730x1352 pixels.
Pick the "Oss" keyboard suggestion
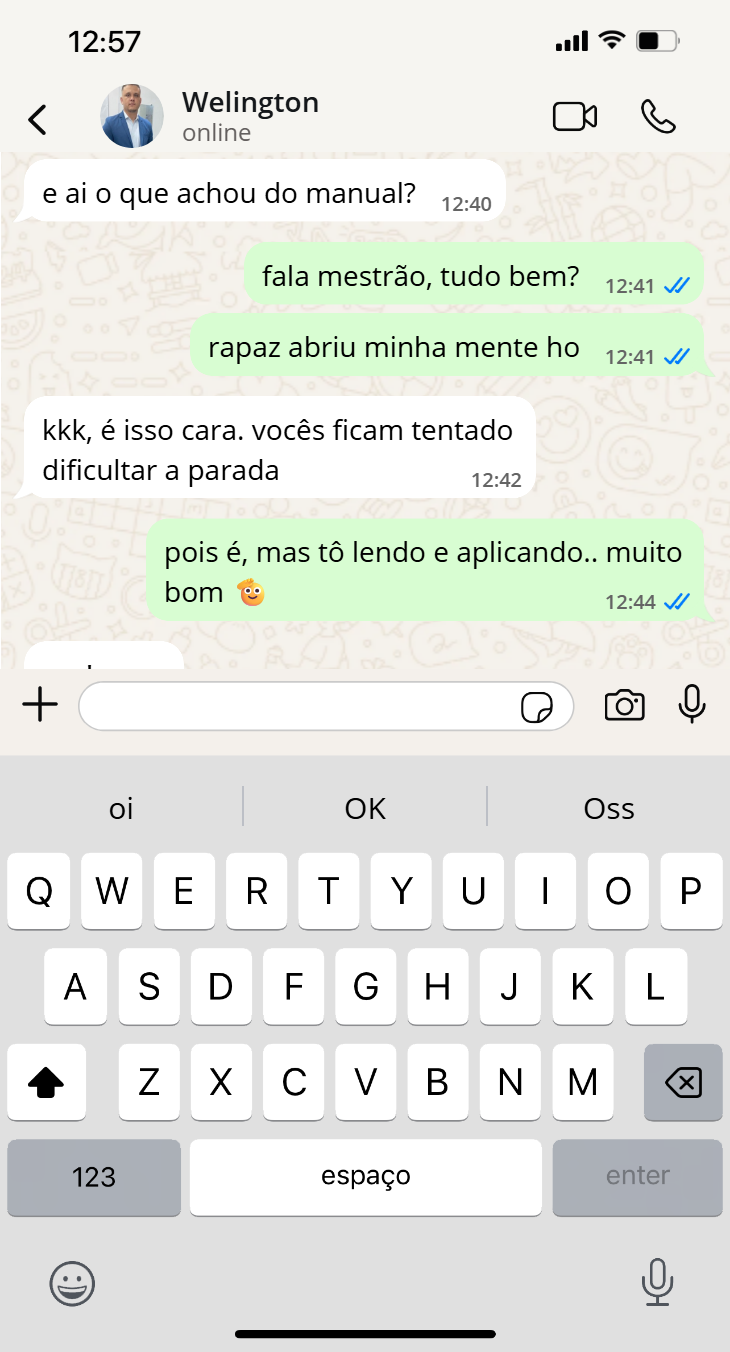pos(609,808)
